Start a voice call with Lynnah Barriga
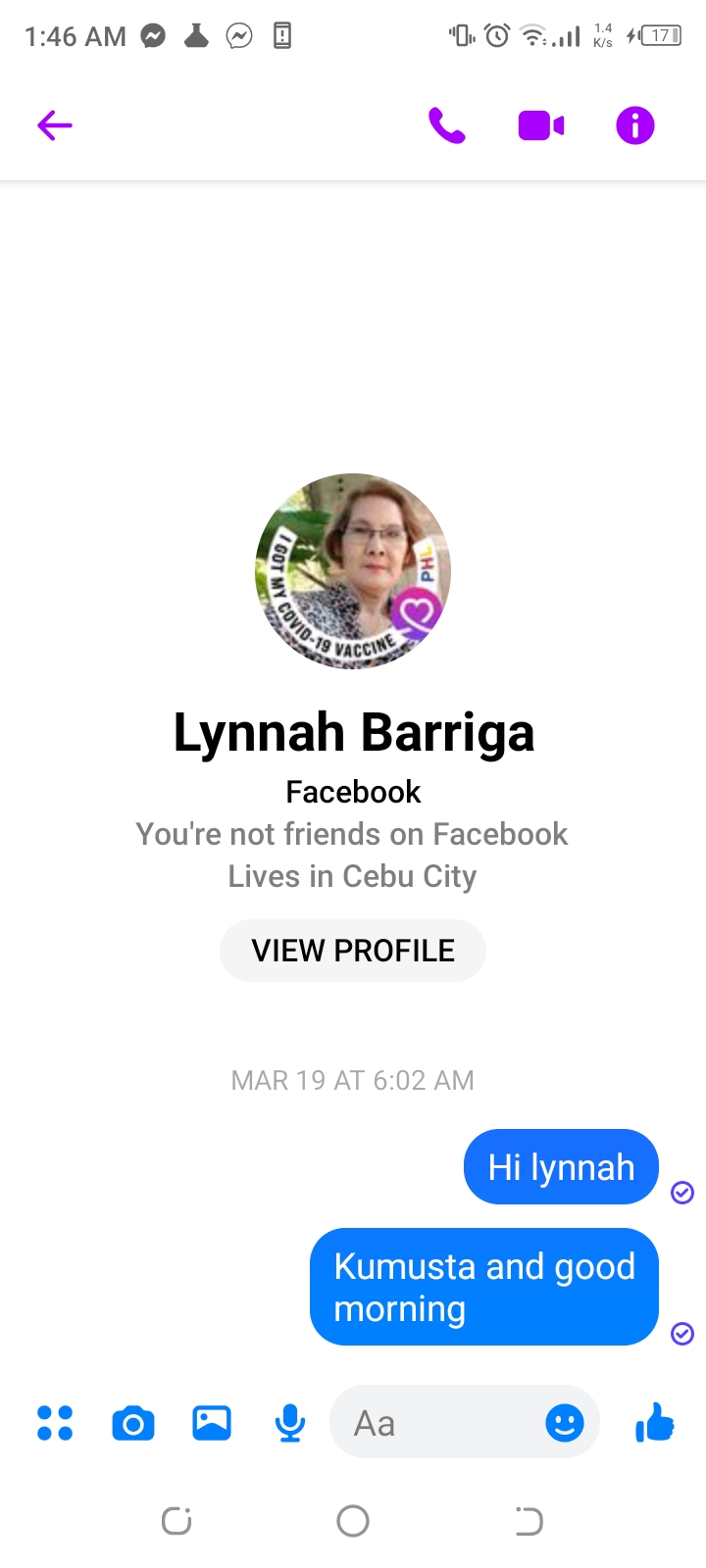The image size is (706, 1568). (447, 125)
